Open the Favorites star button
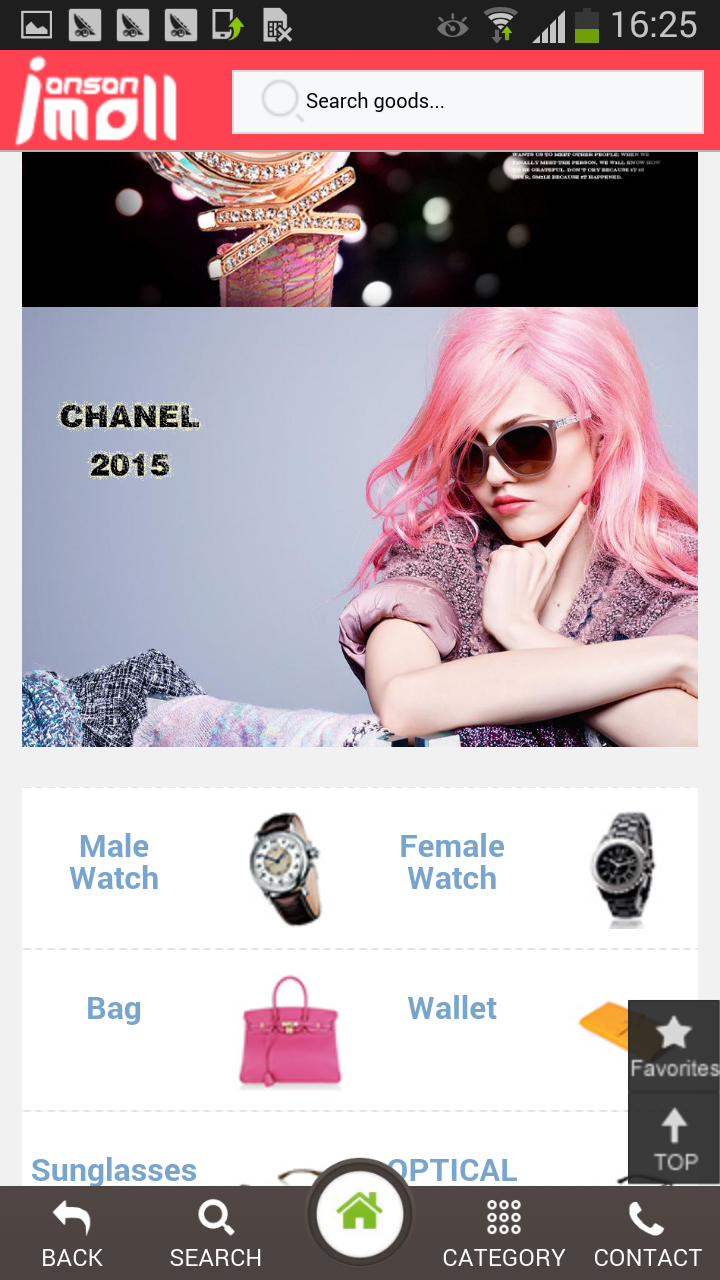Screen dimensions: 720x1280 (674, 1046)
